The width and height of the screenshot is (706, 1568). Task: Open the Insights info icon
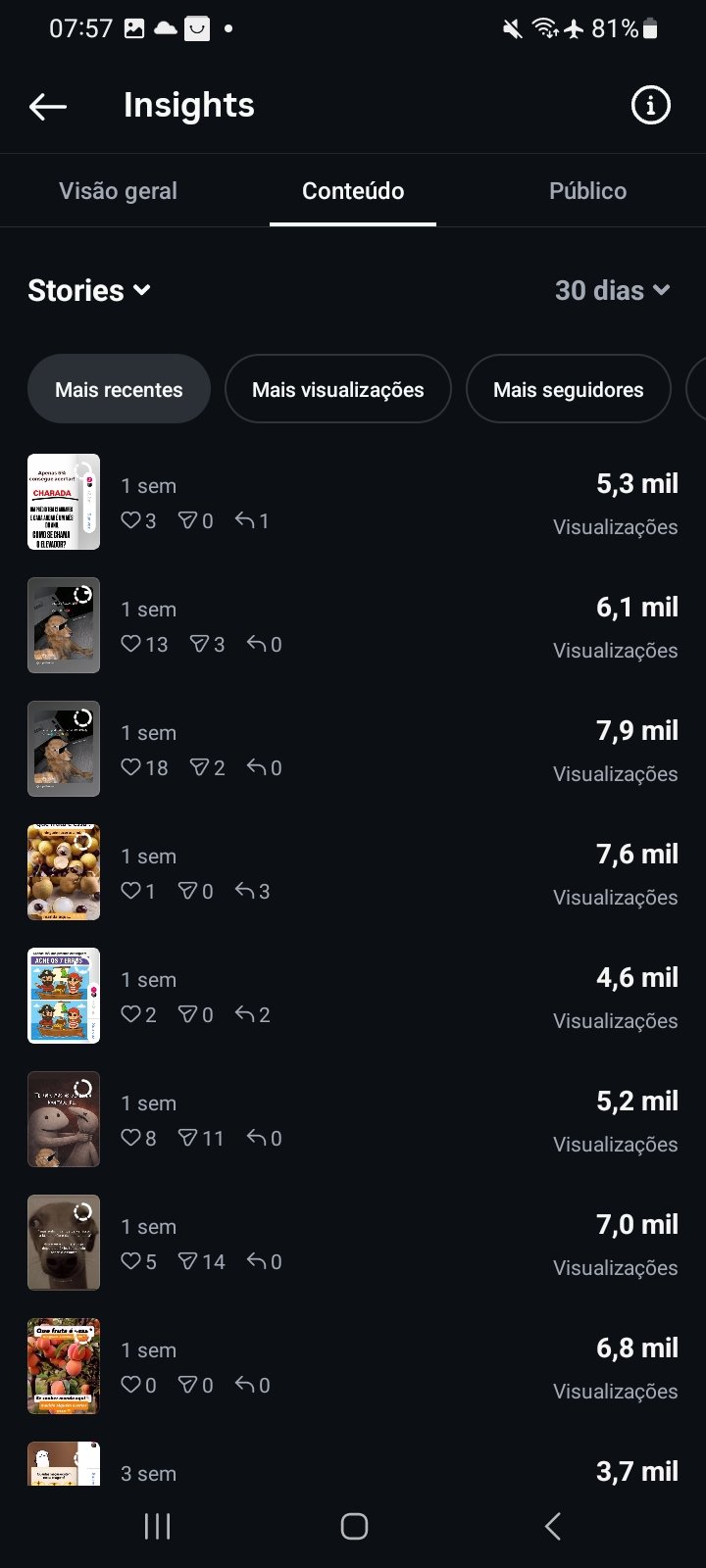pyautogui.click(x=650, y=105)
